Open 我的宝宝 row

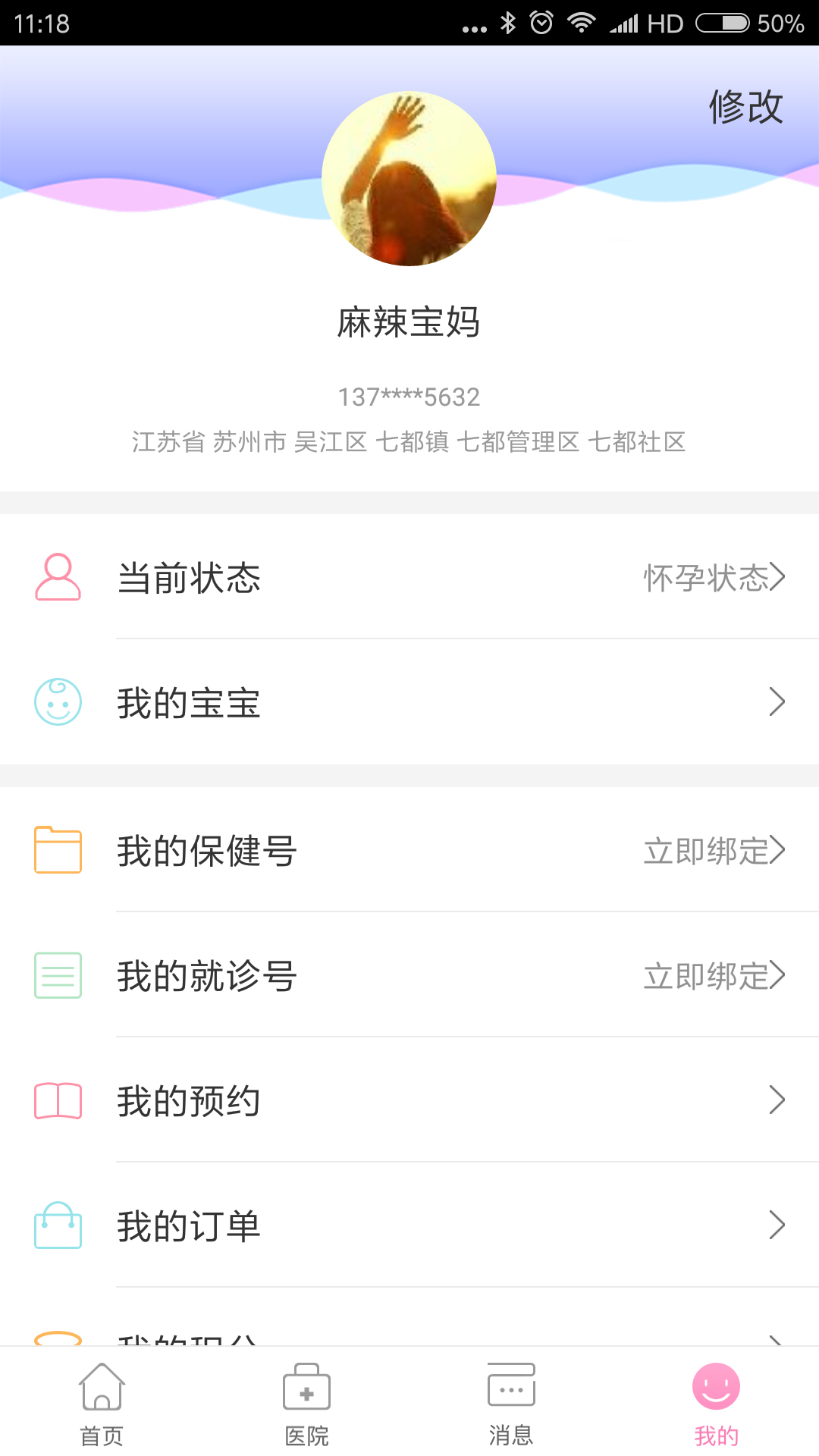409,702
